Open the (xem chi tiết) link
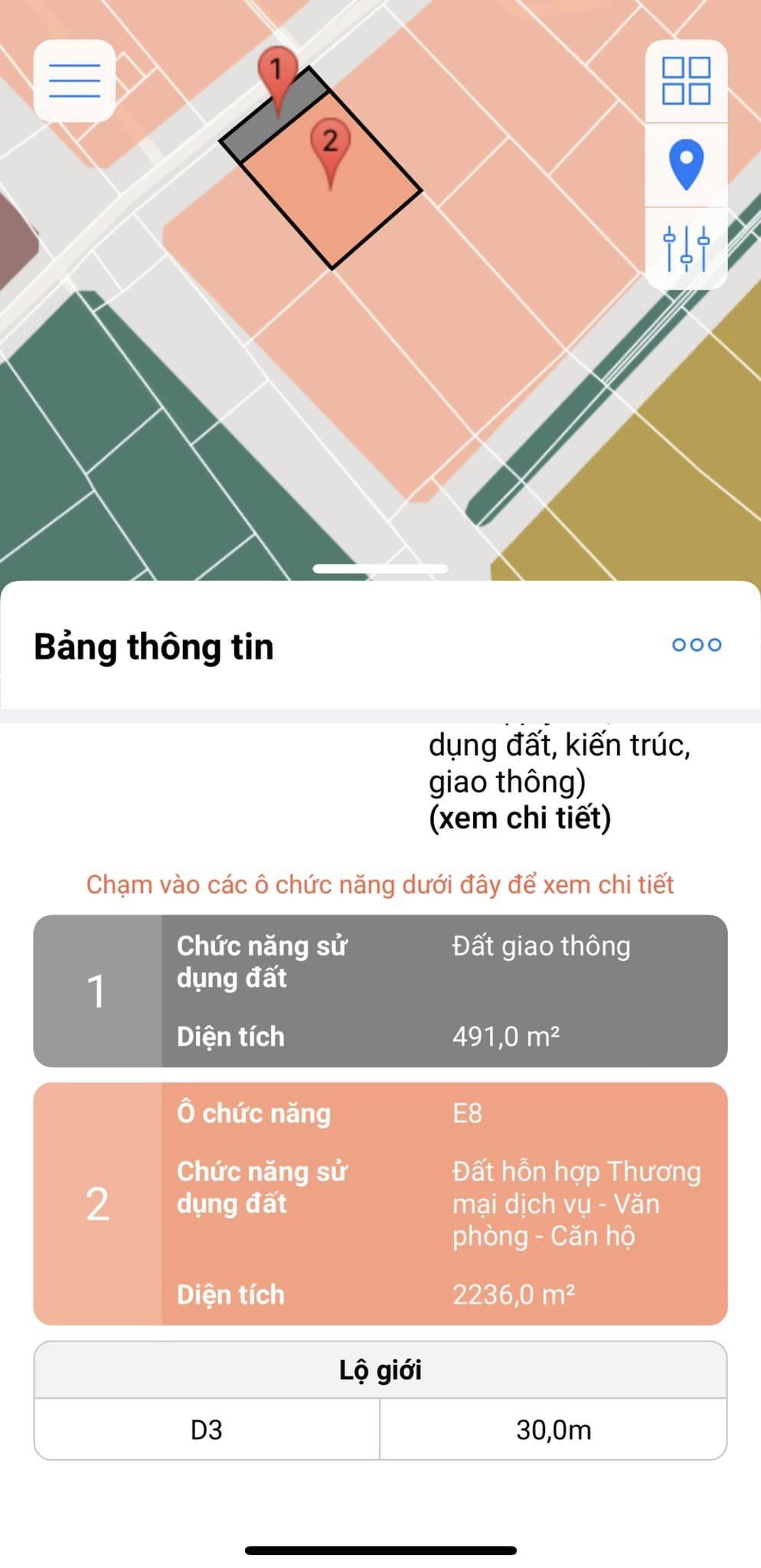 tap(520, 818)
